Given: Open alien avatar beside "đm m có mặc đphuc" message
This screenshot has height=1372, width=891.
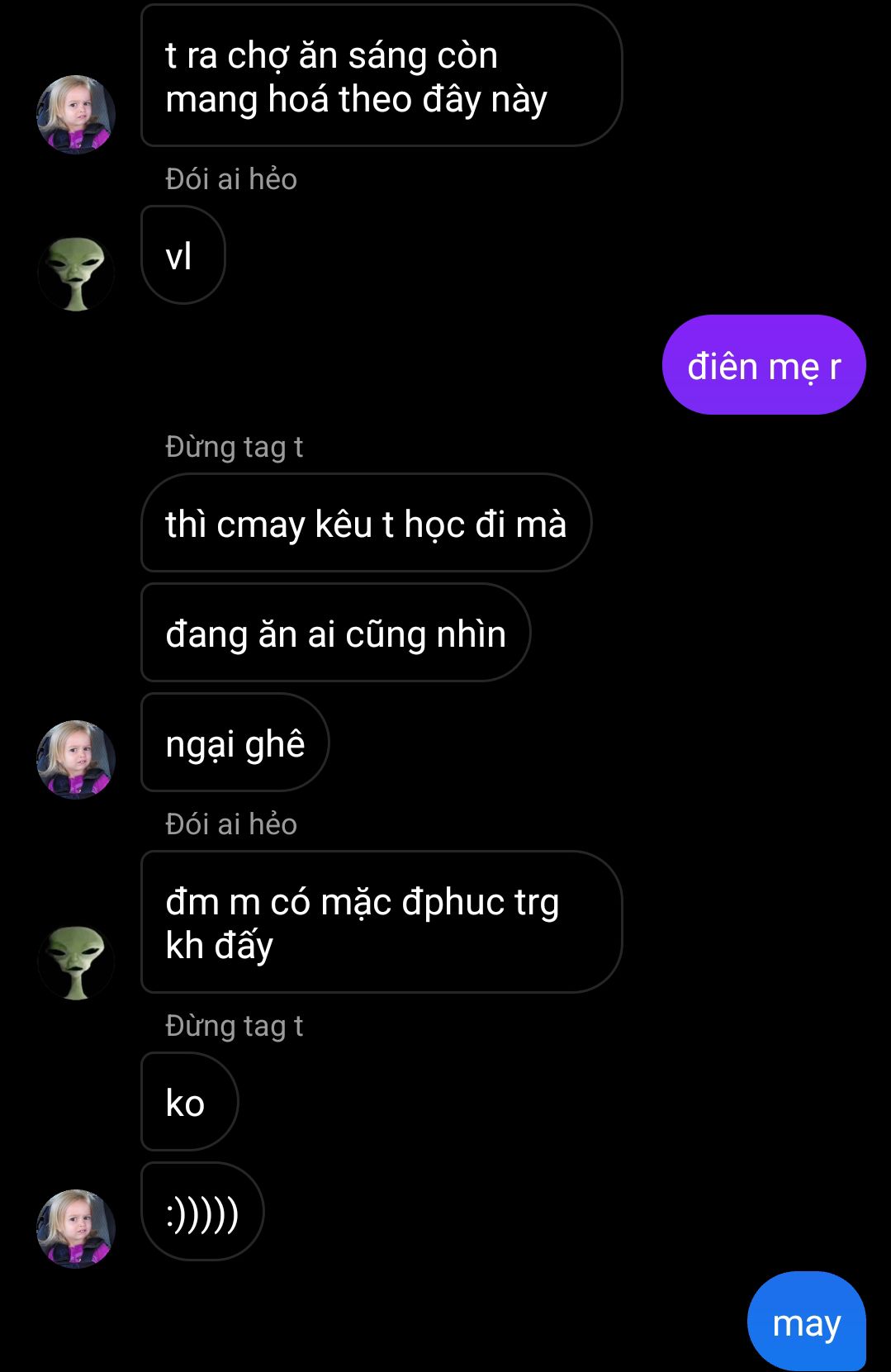Looking at the screenshot, I should click(x=76, y=962).
